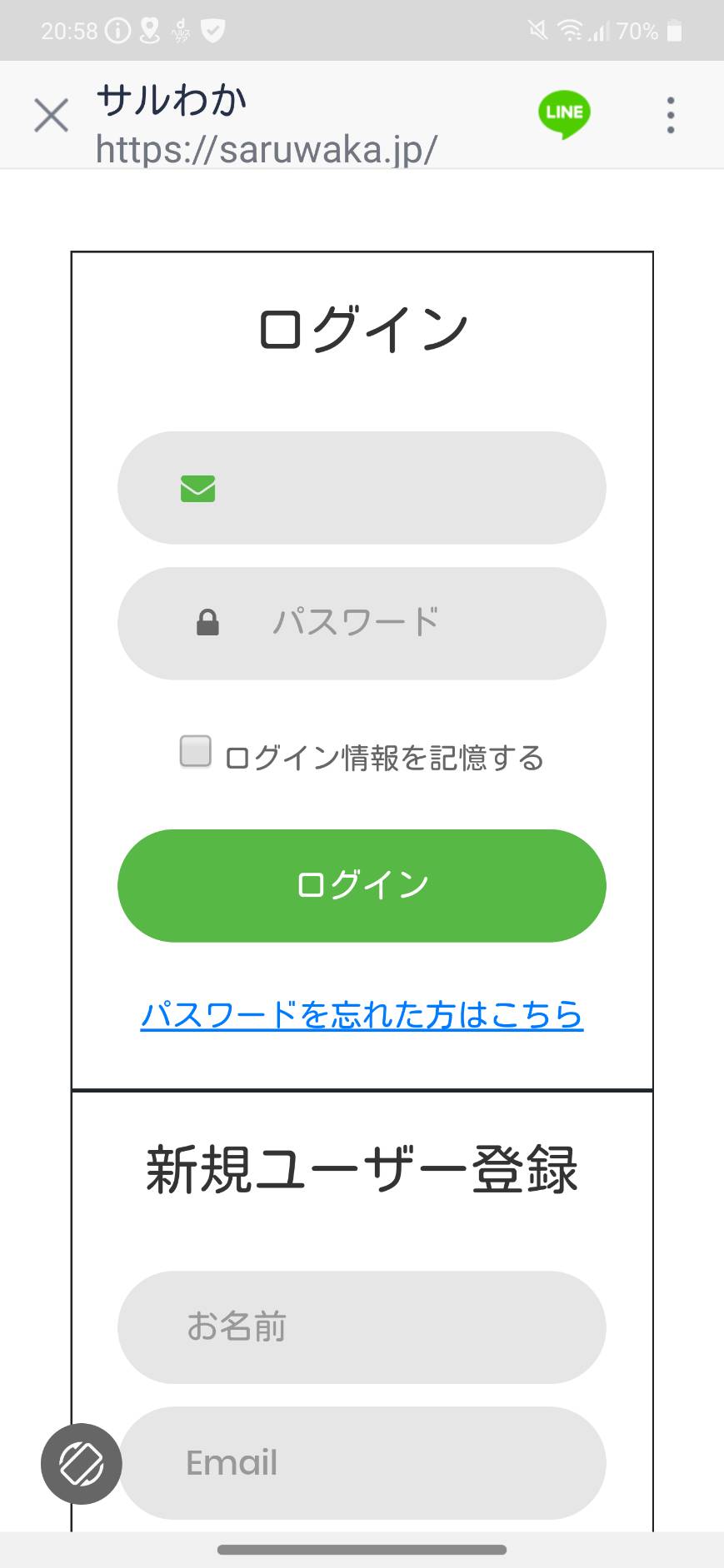Screen dimensions: 724x1568
Task: Focus the login email field
Action: tap(362, 488)
